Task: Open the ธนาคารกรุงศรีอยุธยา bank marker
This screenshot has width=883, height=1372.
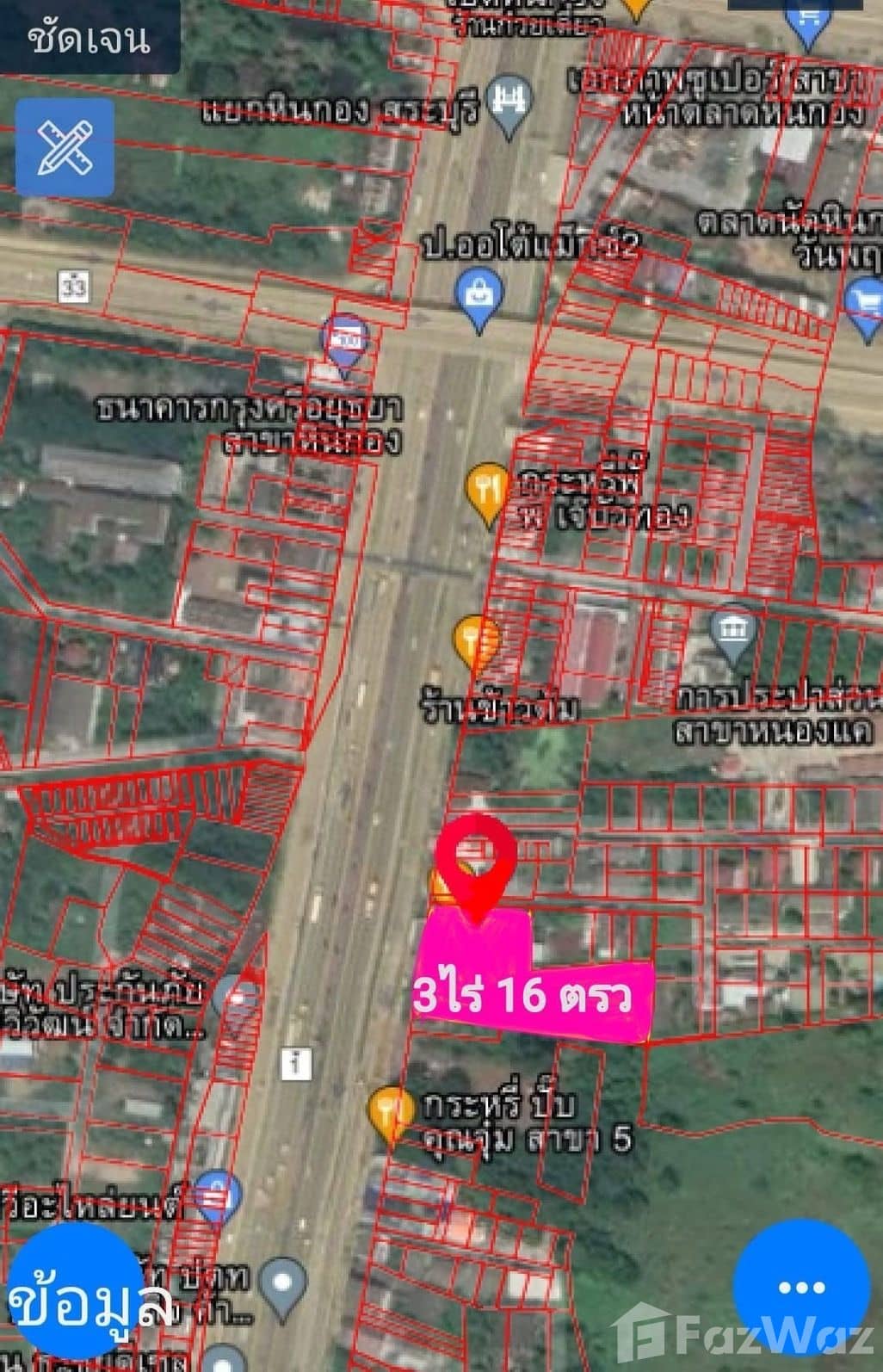Action: [x=344, y=341]
